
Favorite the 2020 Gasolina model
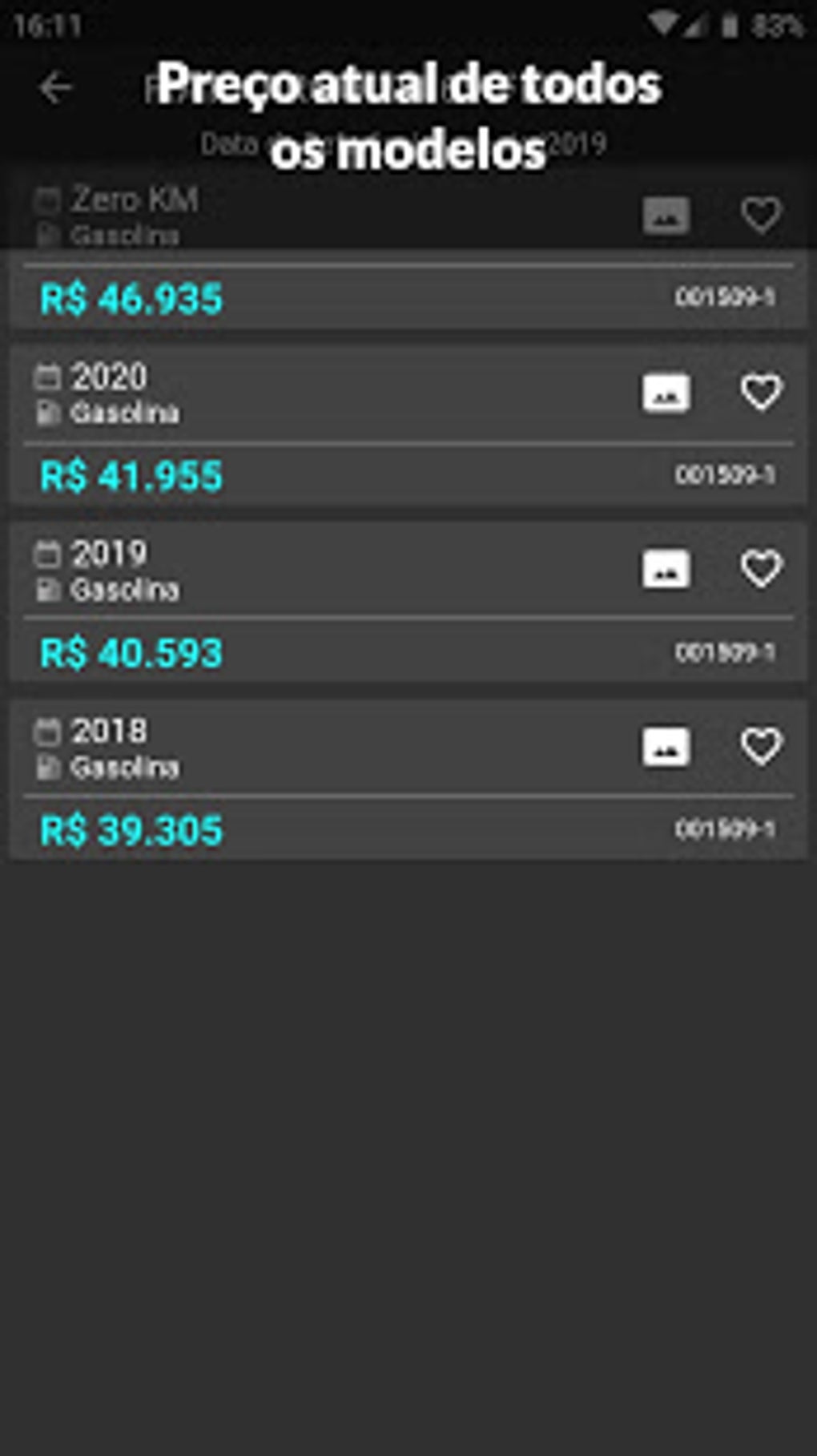[760, 393]
